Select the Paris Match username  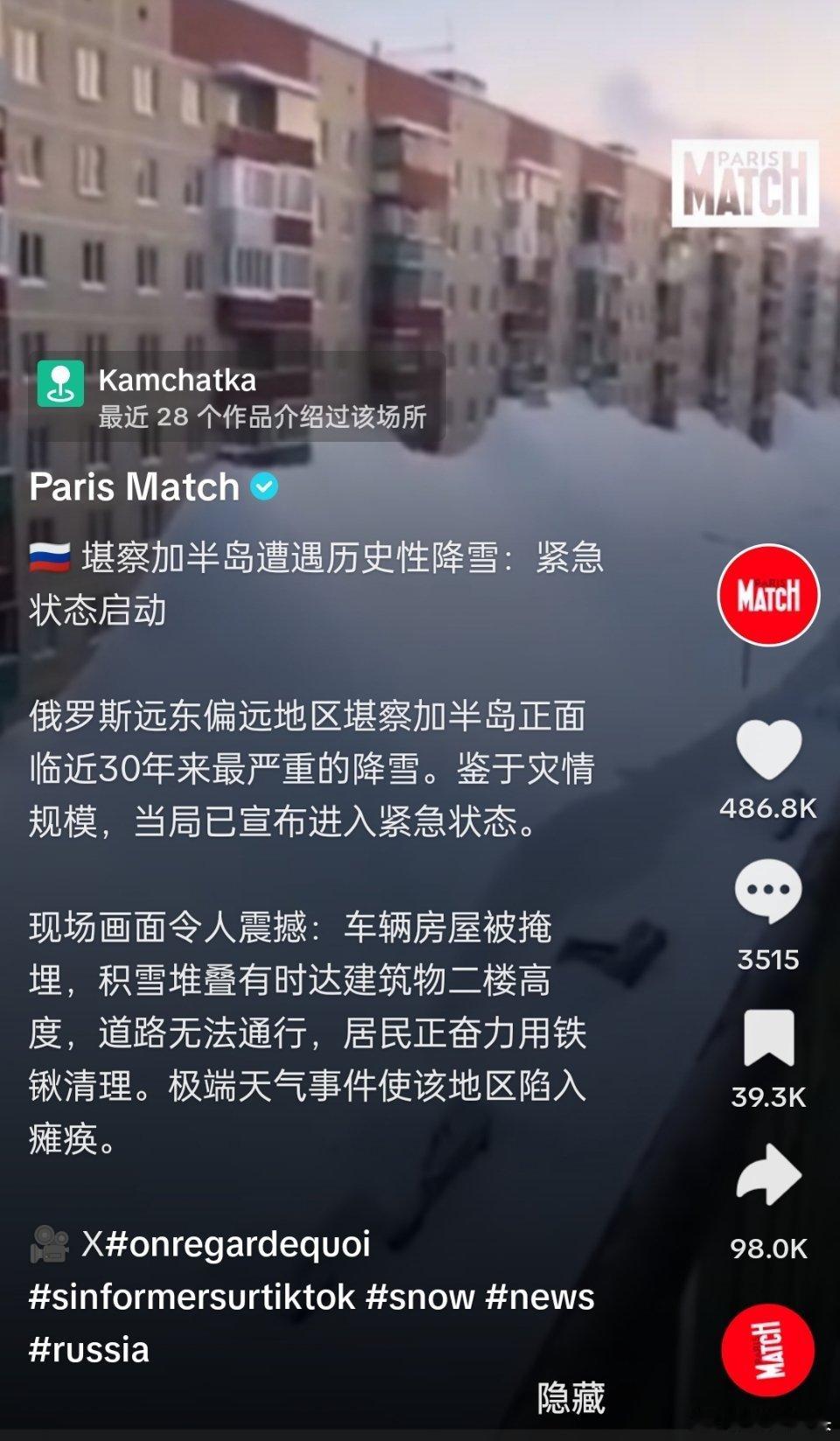[136, 487]
